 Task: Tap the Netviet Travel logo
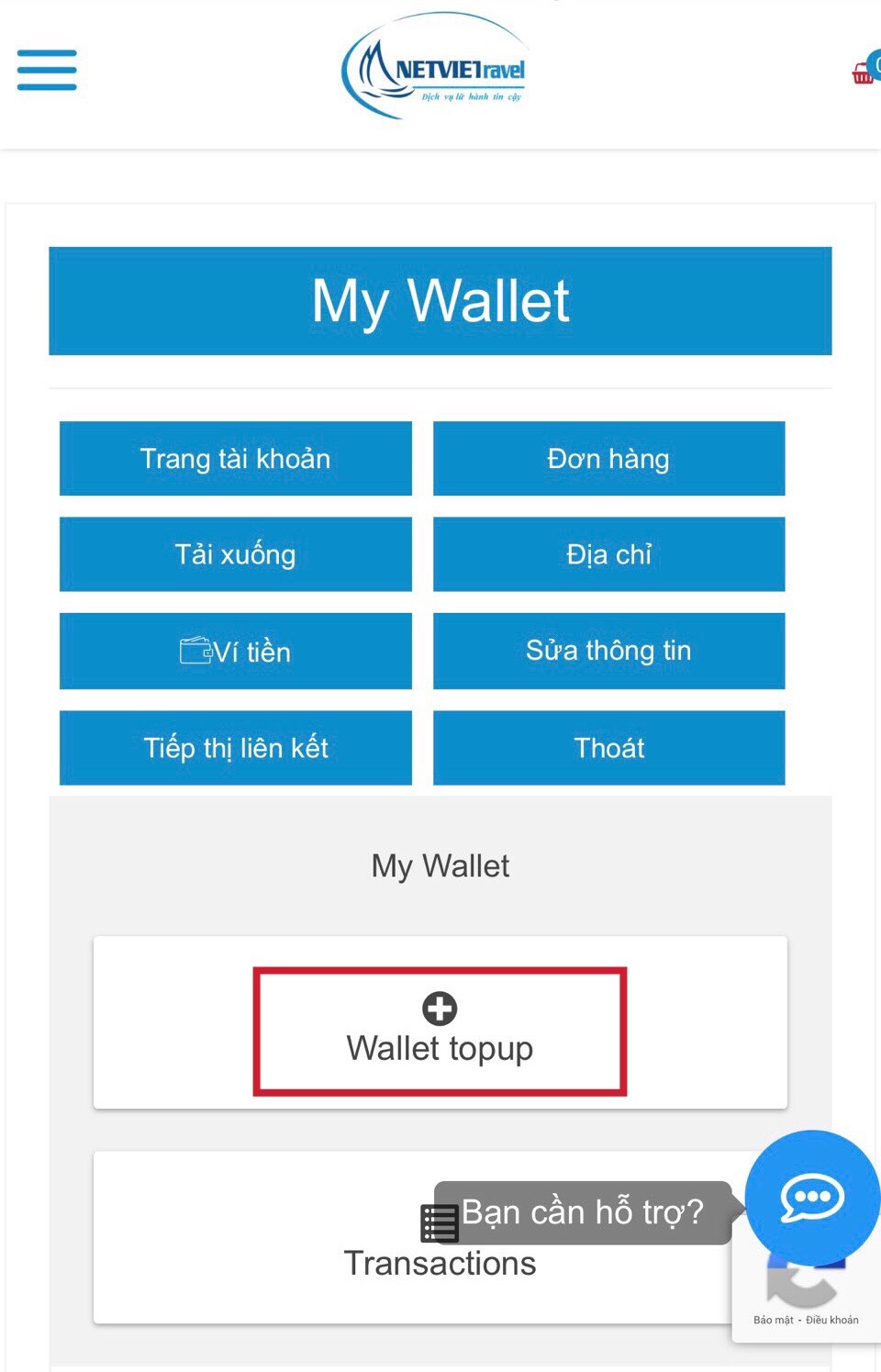coord(435,69)
